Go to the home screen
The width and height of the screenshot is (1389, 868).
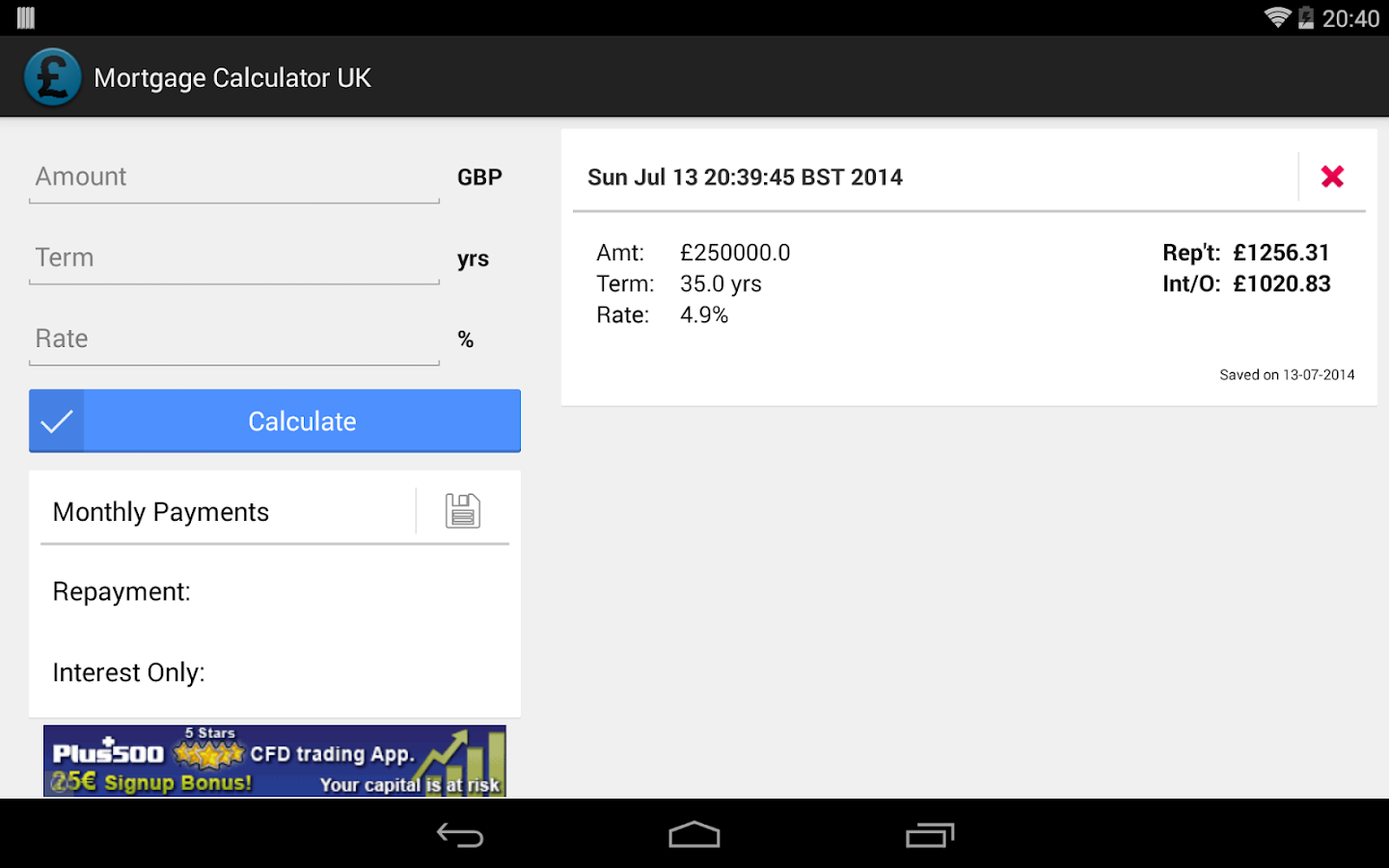(694, 835)
